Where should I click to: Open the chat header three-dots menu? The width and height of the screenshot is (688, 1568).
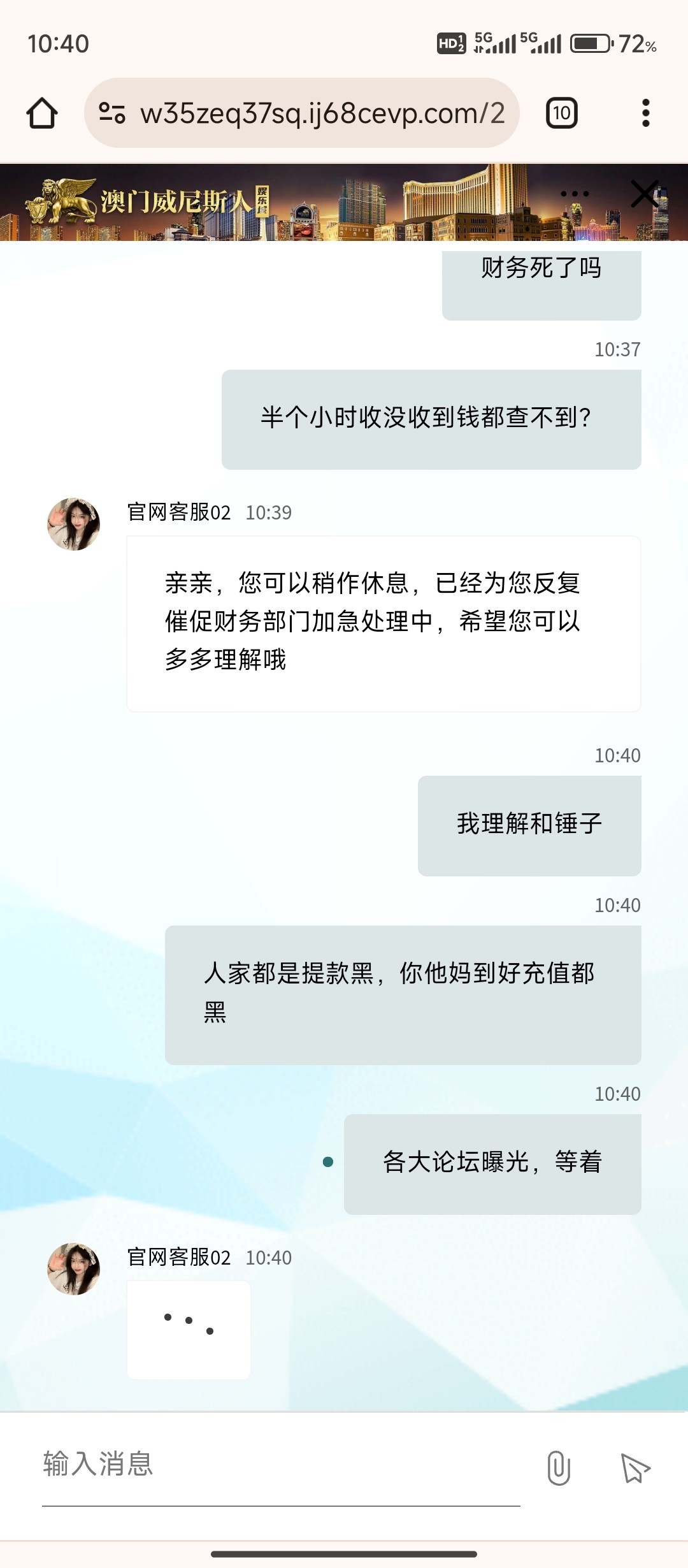575,194
